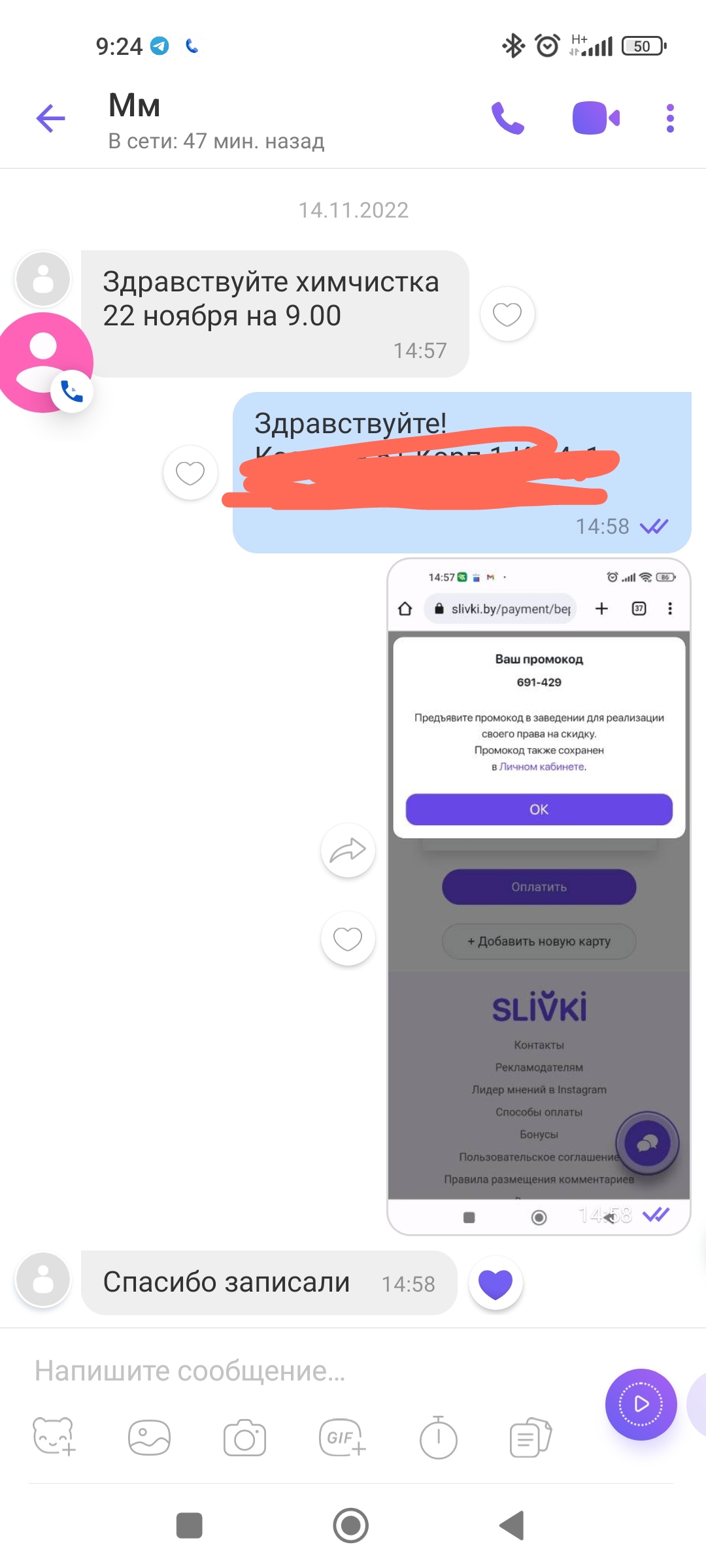Open the floating call bubble
Viewport: 706px width, 1568px height.
[44, 363]
